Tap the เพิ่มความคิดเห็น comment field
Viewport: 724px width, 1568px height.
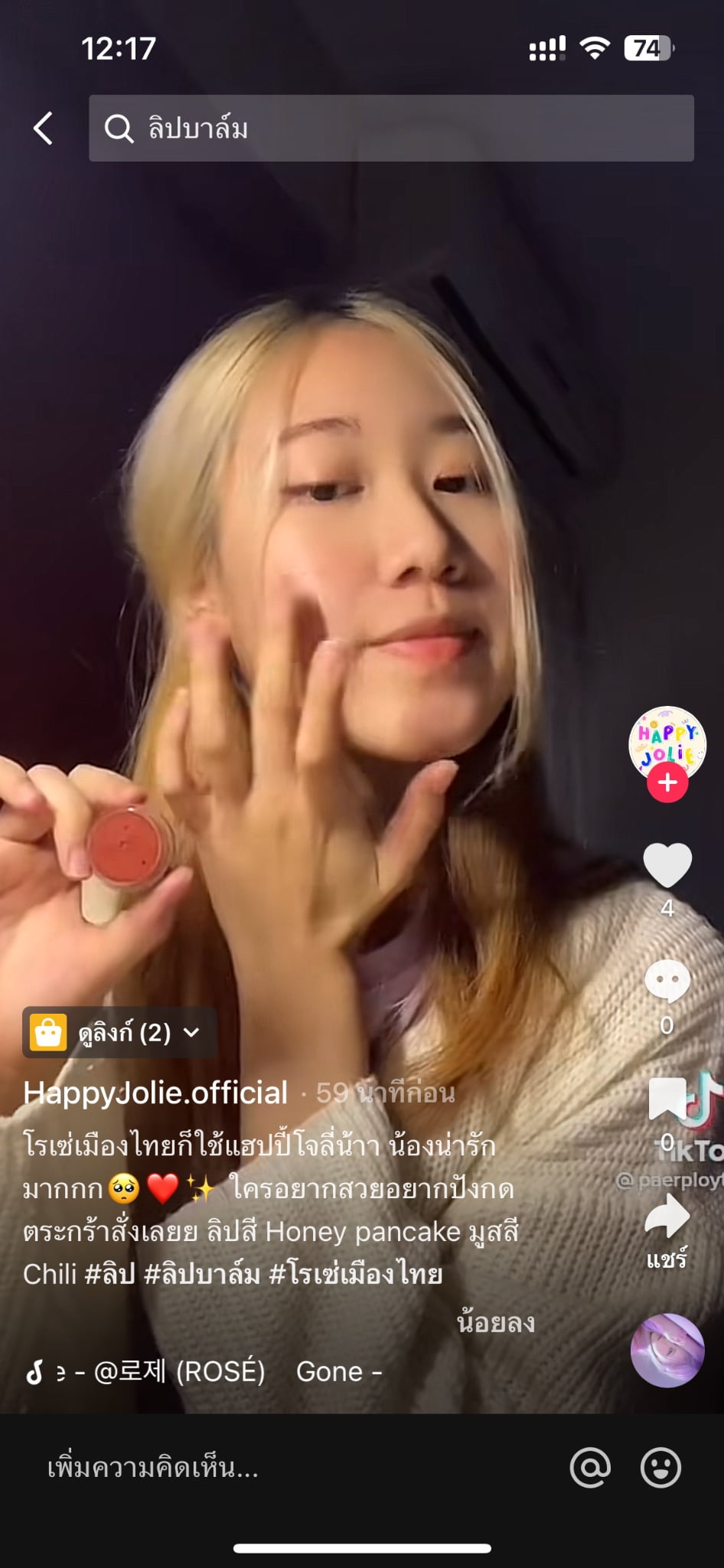153,1468
